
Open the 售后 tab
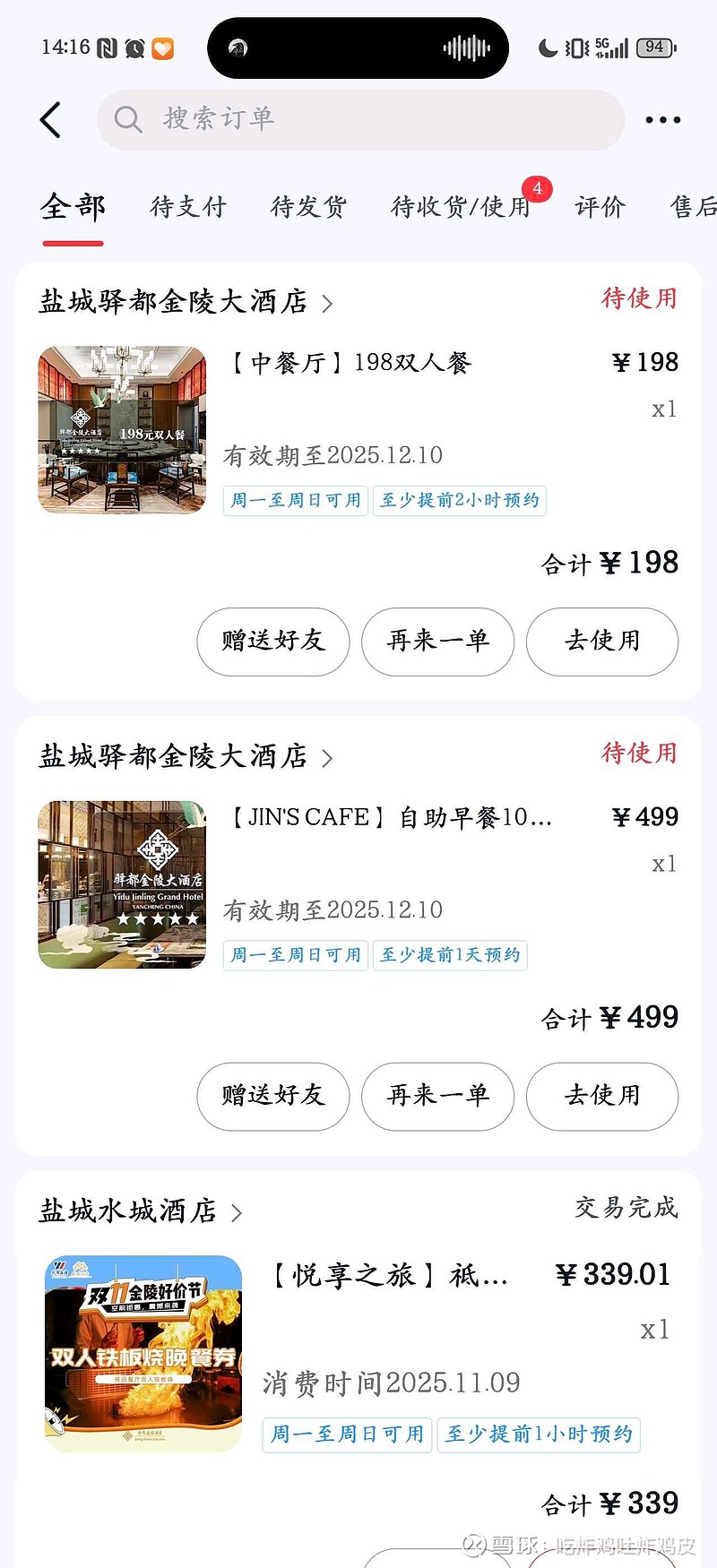(693, 207)
